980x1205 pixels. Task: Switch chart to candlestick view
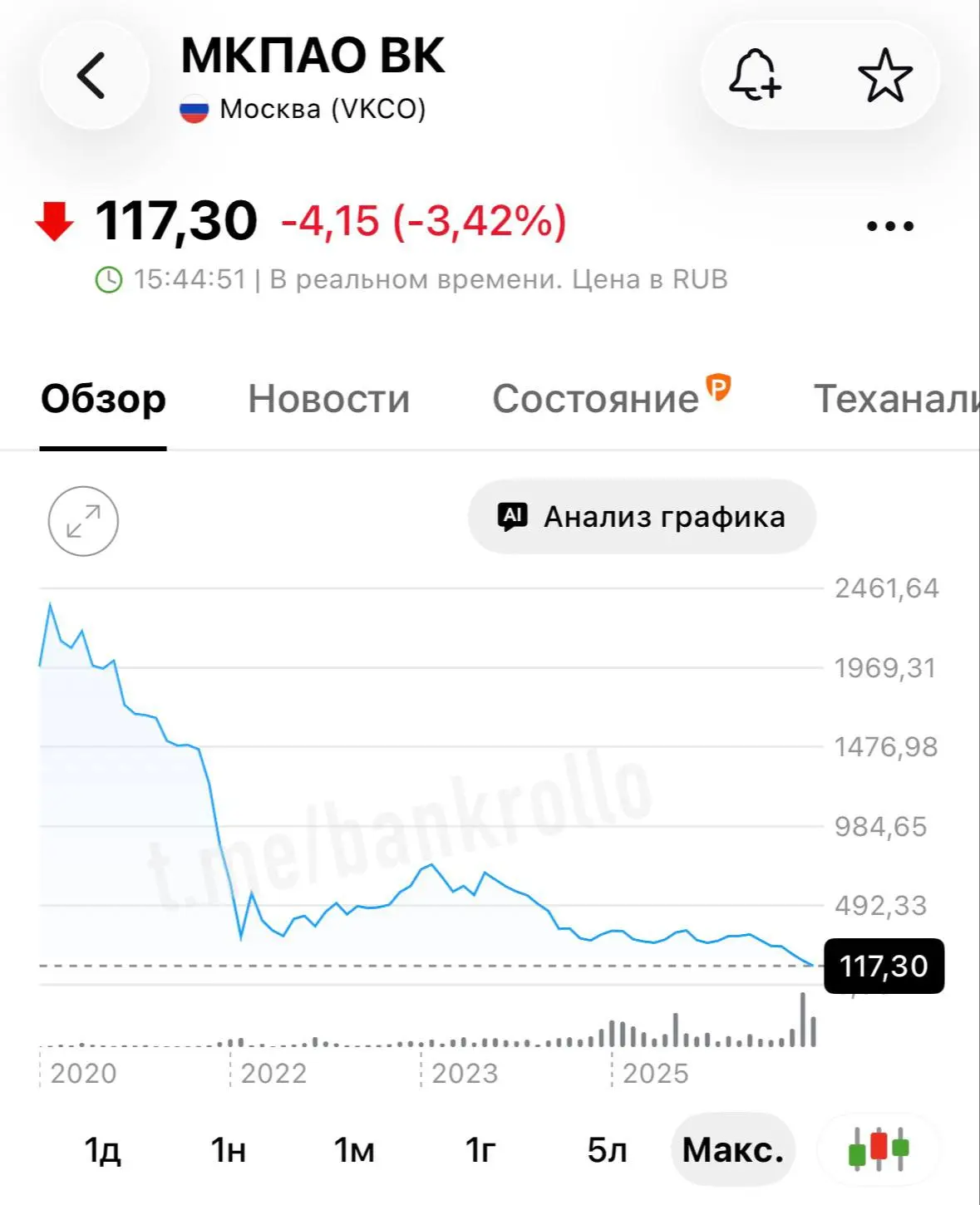[879, 1150]
